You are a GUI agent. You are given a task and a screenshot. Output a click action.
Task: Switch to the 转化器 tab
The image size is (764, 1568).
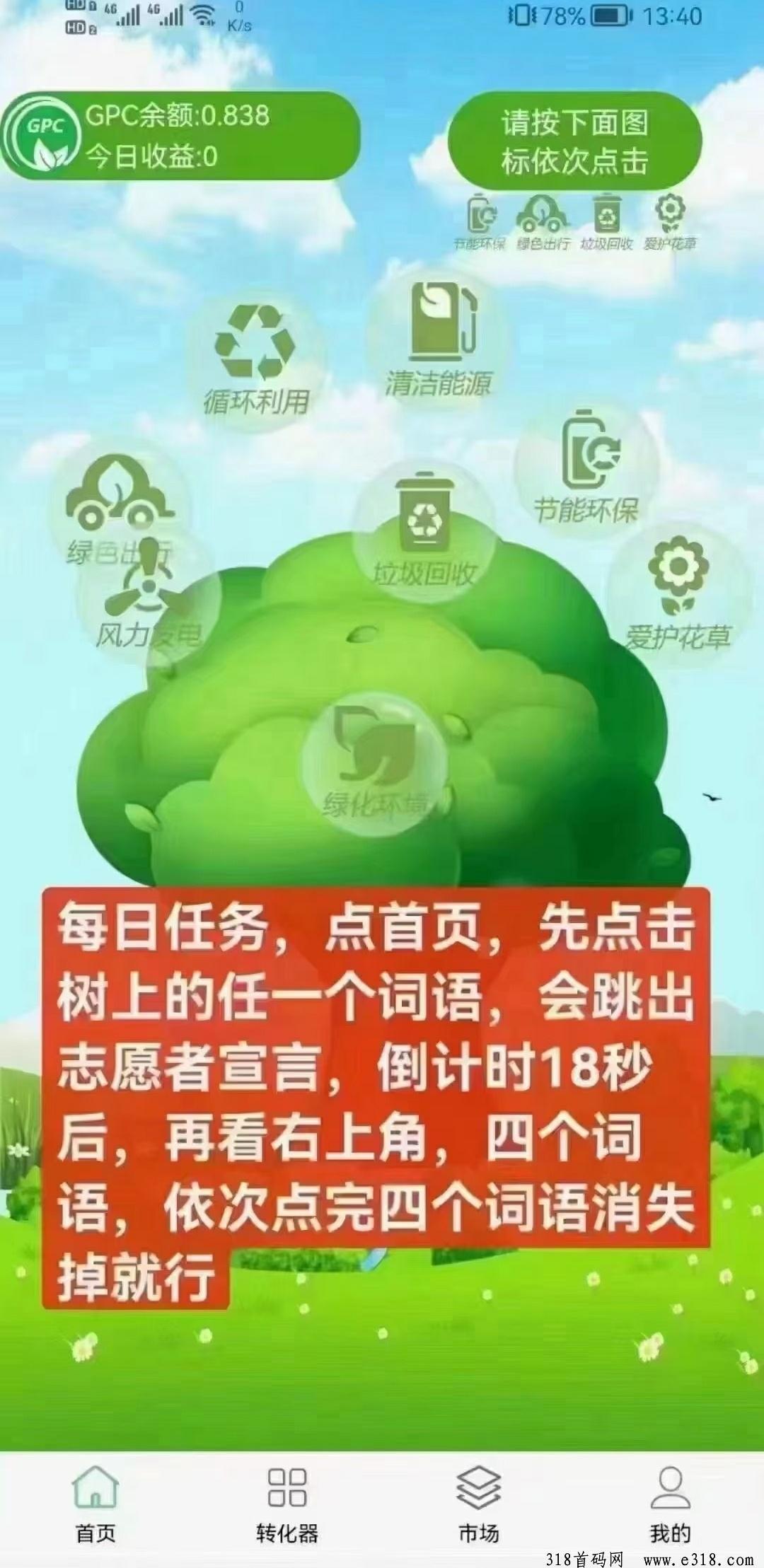tap(287, 1502)
